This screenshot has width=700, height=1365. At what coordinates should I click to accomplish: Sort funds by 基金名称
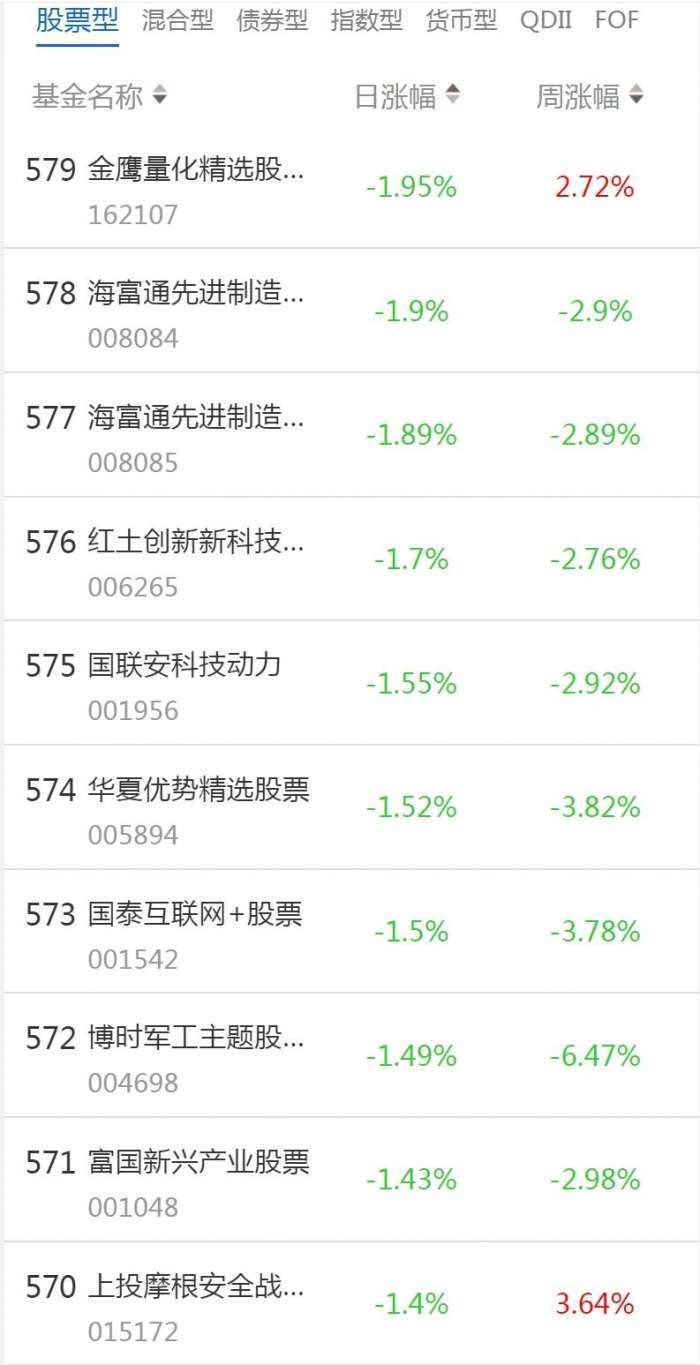[x=100, y=97]
